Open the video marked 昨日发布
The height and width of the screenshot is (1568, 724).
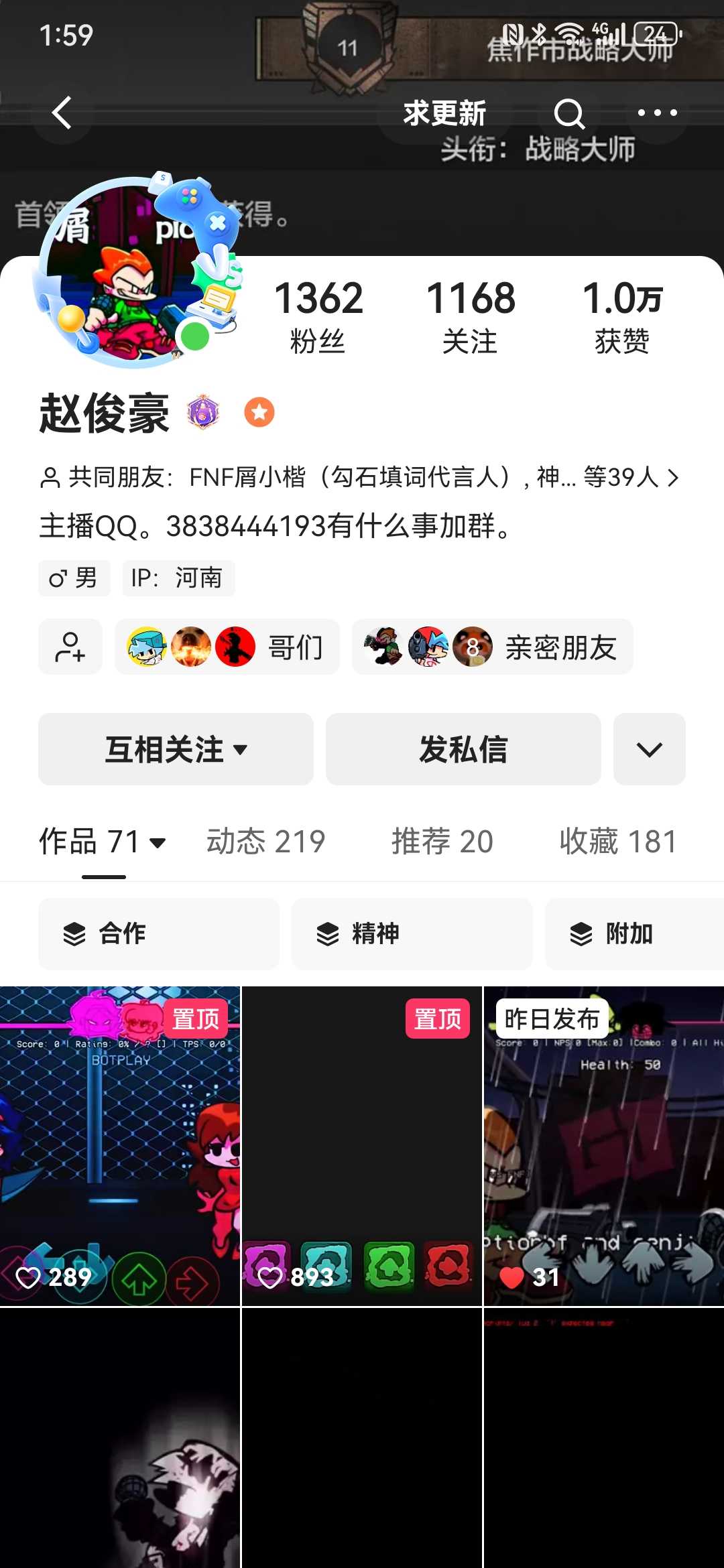(x=603, y=1146)
